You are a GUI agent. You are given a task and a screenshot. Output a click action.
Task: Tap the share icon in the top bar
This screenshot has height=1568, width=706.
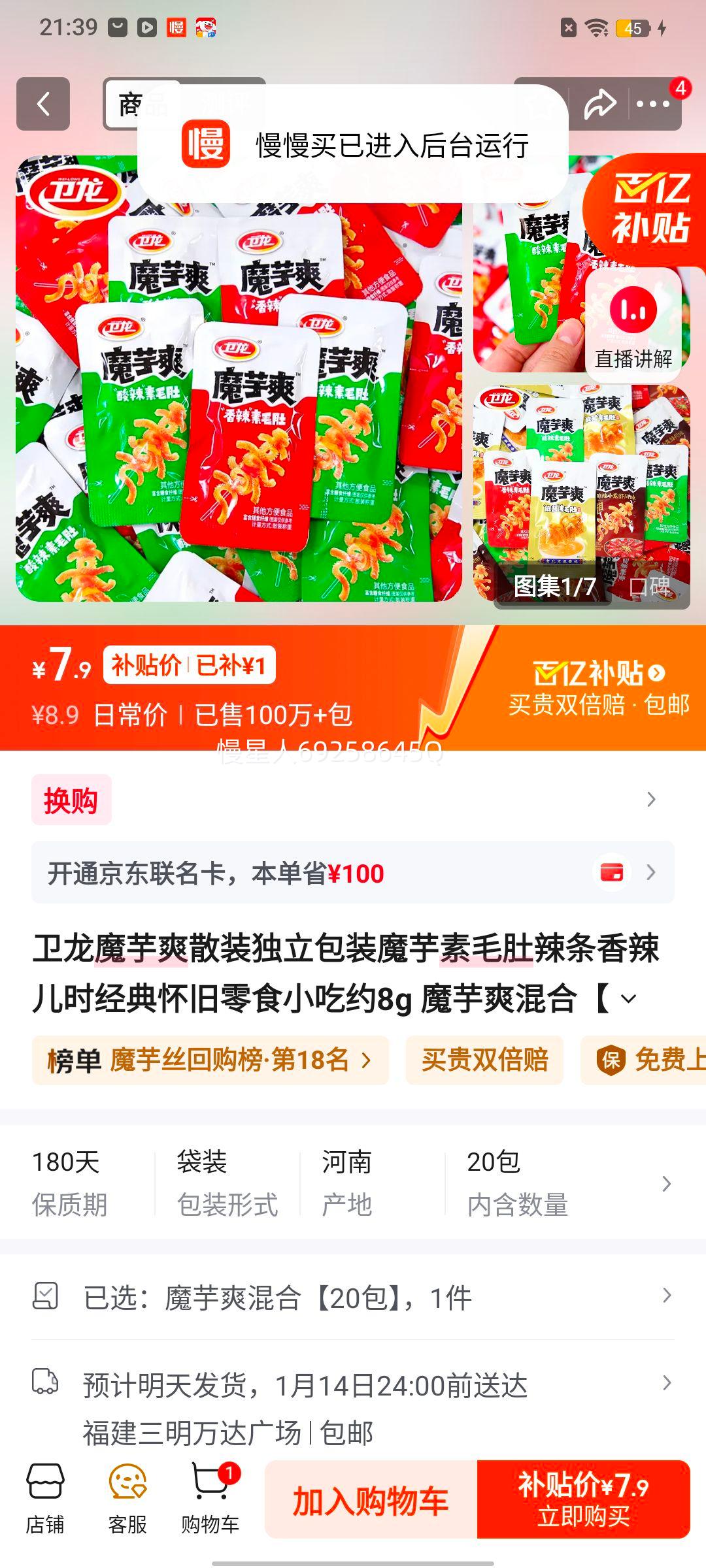(601, 105)
